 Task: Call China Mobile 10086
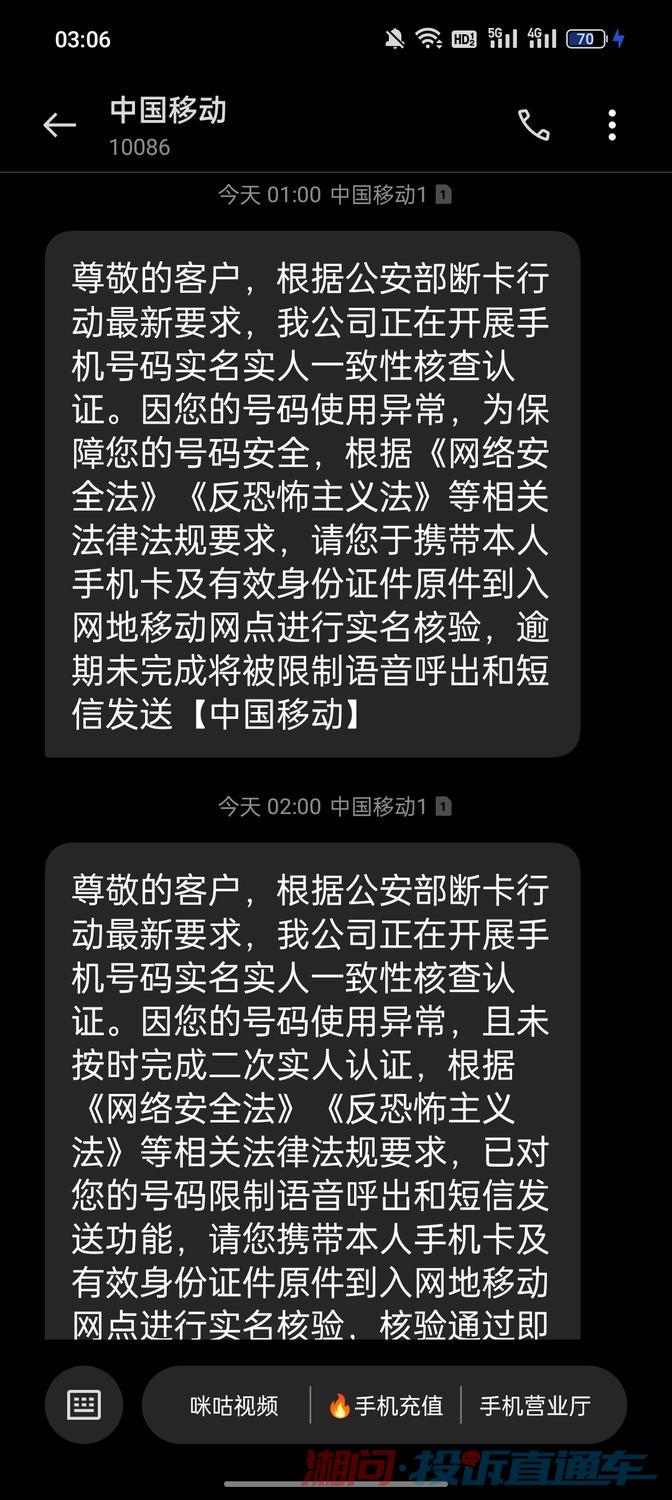[x=533, y=125]
